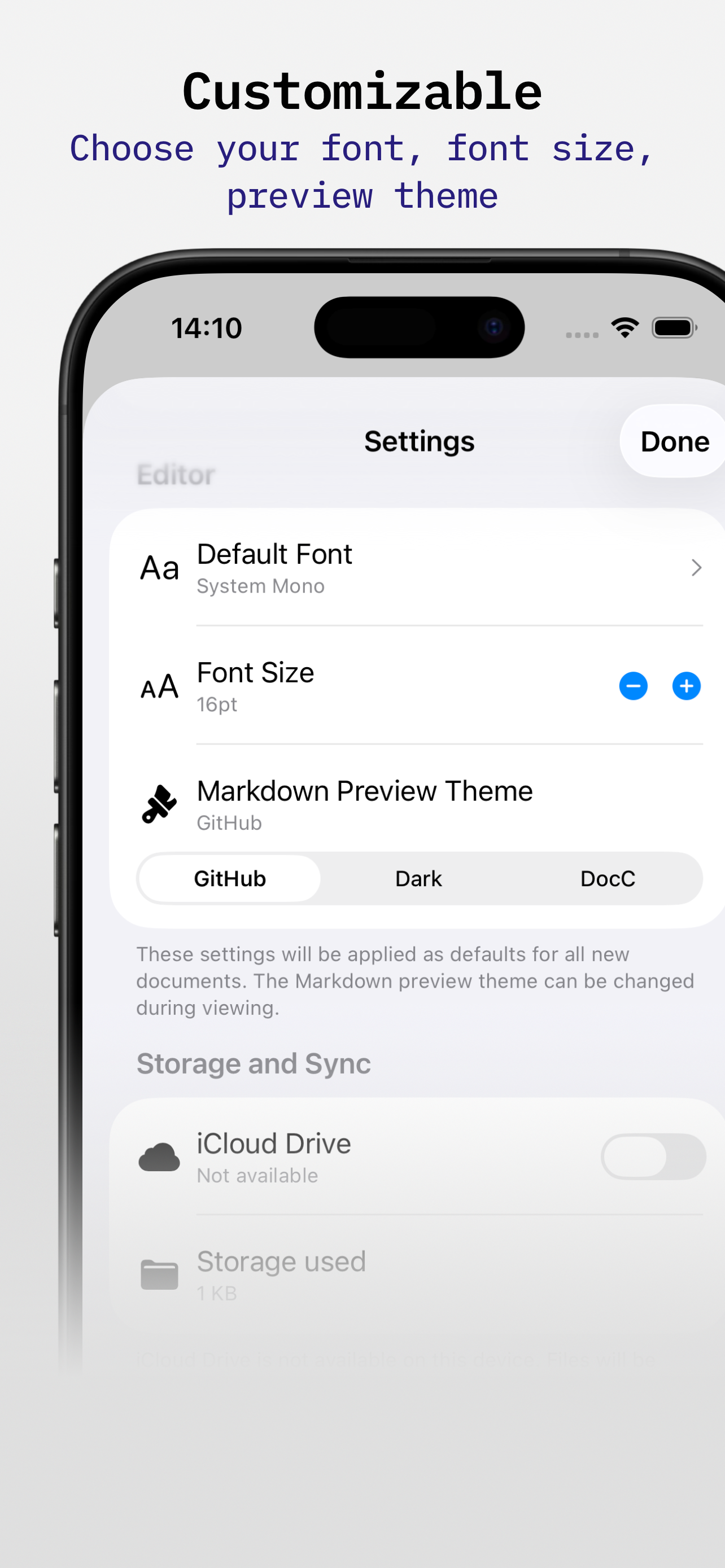Click the AA Font Size icon
The image size is (725, 1568).
tap(158, 686)
